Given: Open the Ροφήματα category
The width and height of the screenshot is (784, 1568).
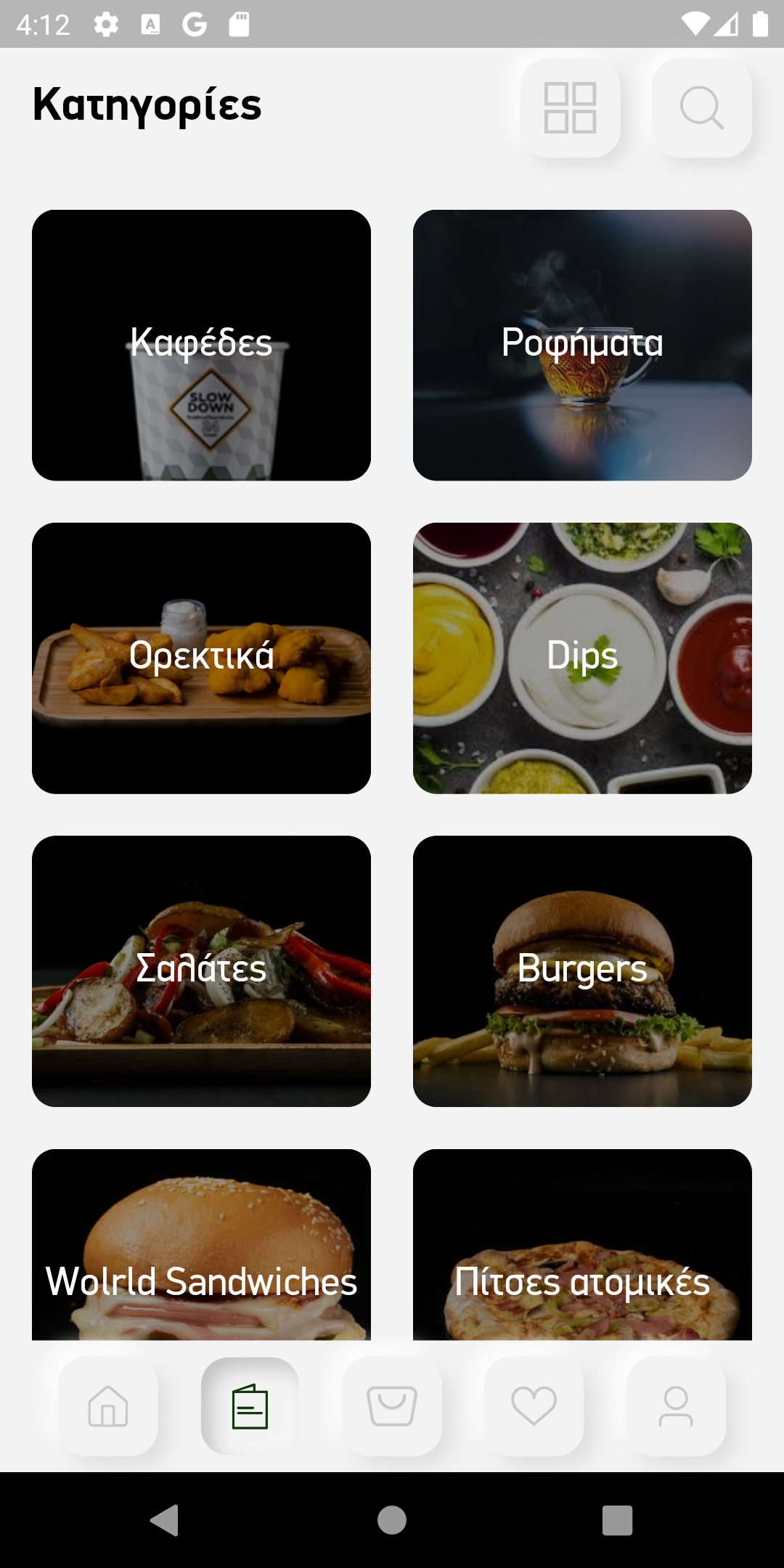Looking at the screenshot, I should [582, 345].
